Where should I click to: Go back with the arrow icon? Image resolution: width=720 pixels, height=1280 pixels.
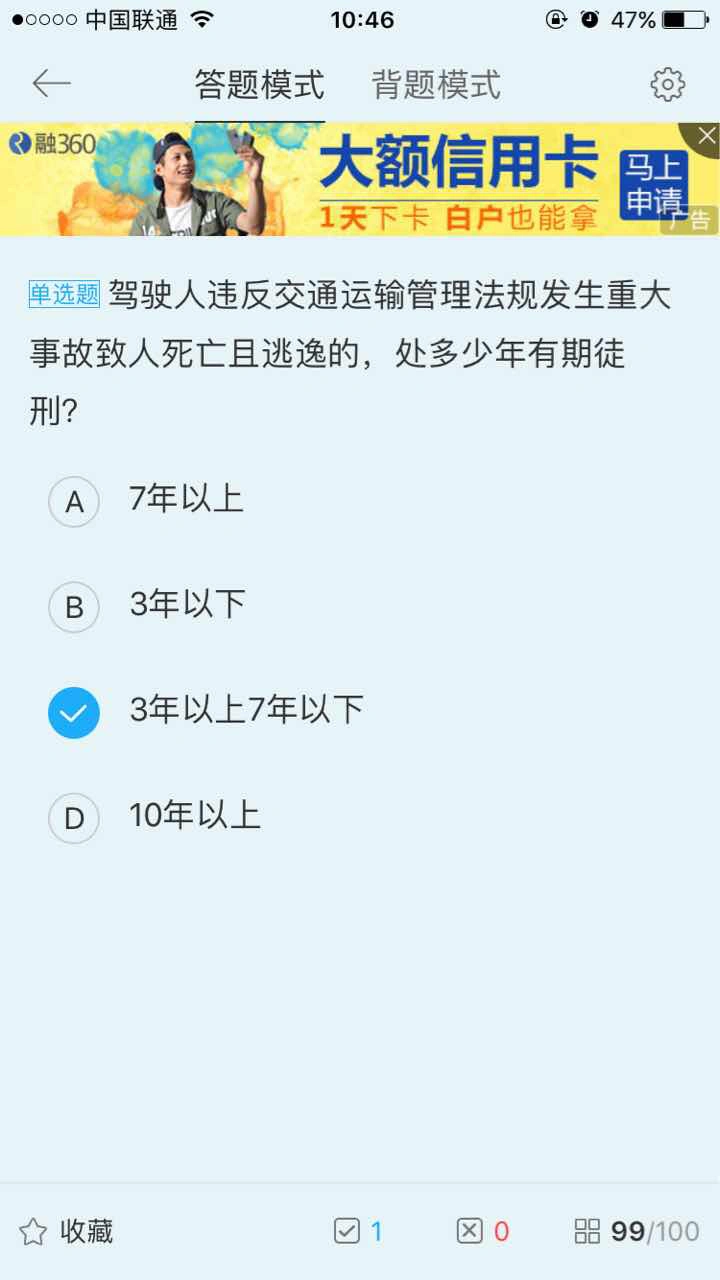tap(51, 84)
